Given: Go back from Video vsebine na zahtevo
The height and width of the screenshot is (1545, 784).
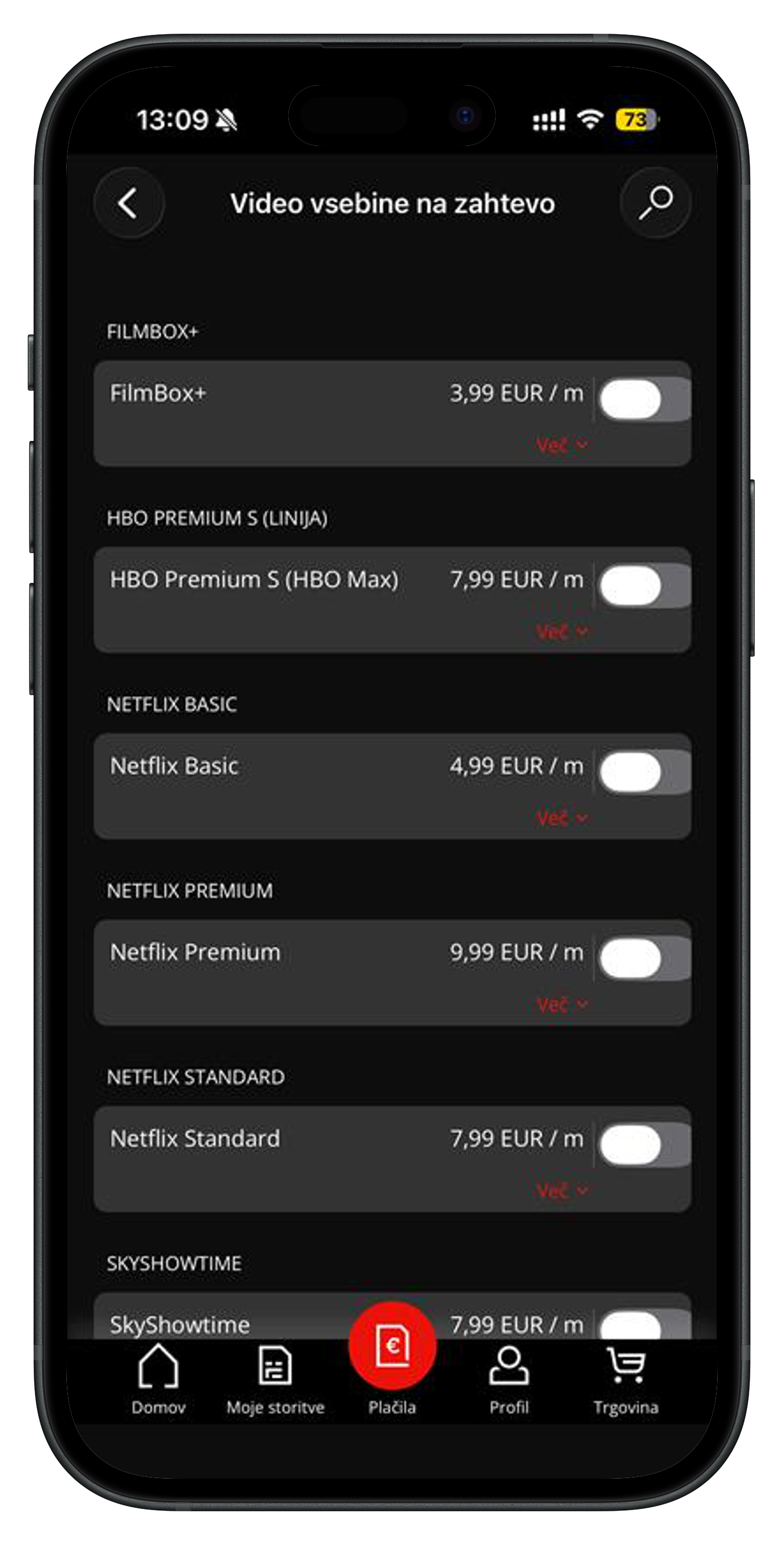Looking at the screenshot, I should 128,203.
